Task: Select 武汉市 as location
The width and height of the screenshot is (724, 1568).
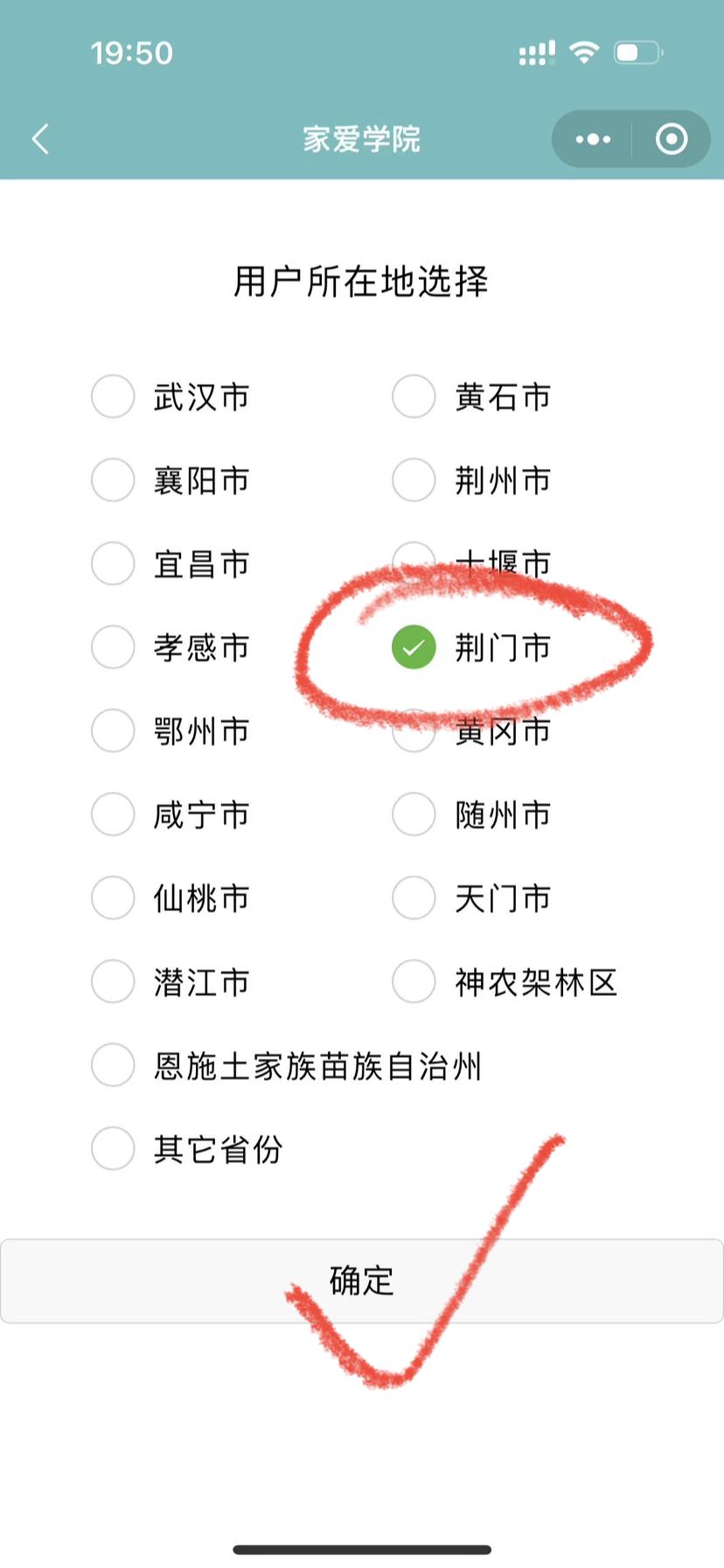Action: tap(113, 396)
